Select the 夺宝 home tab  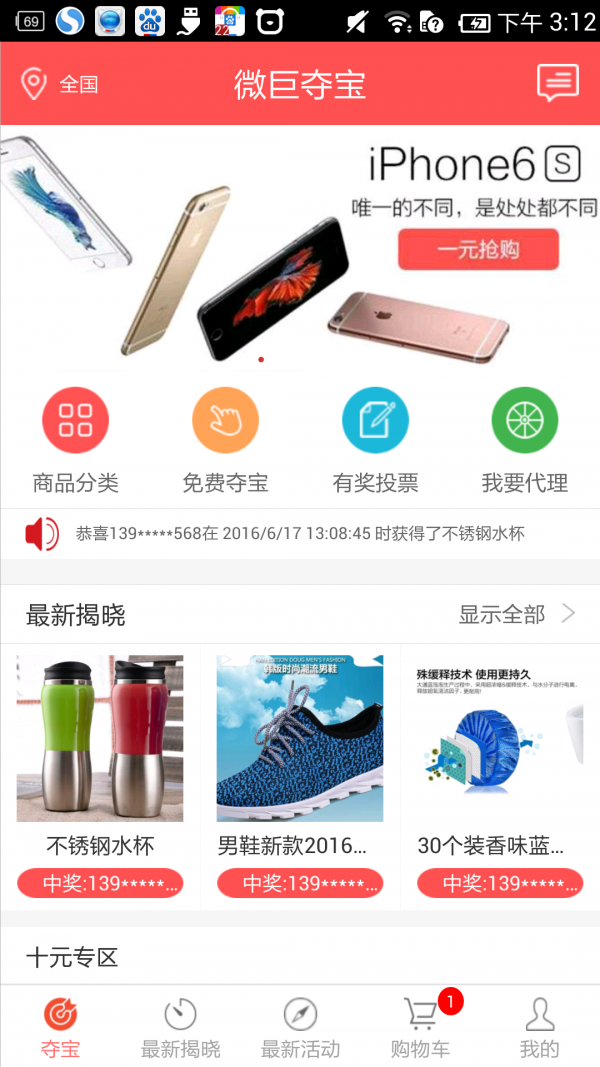point(60,1027)
